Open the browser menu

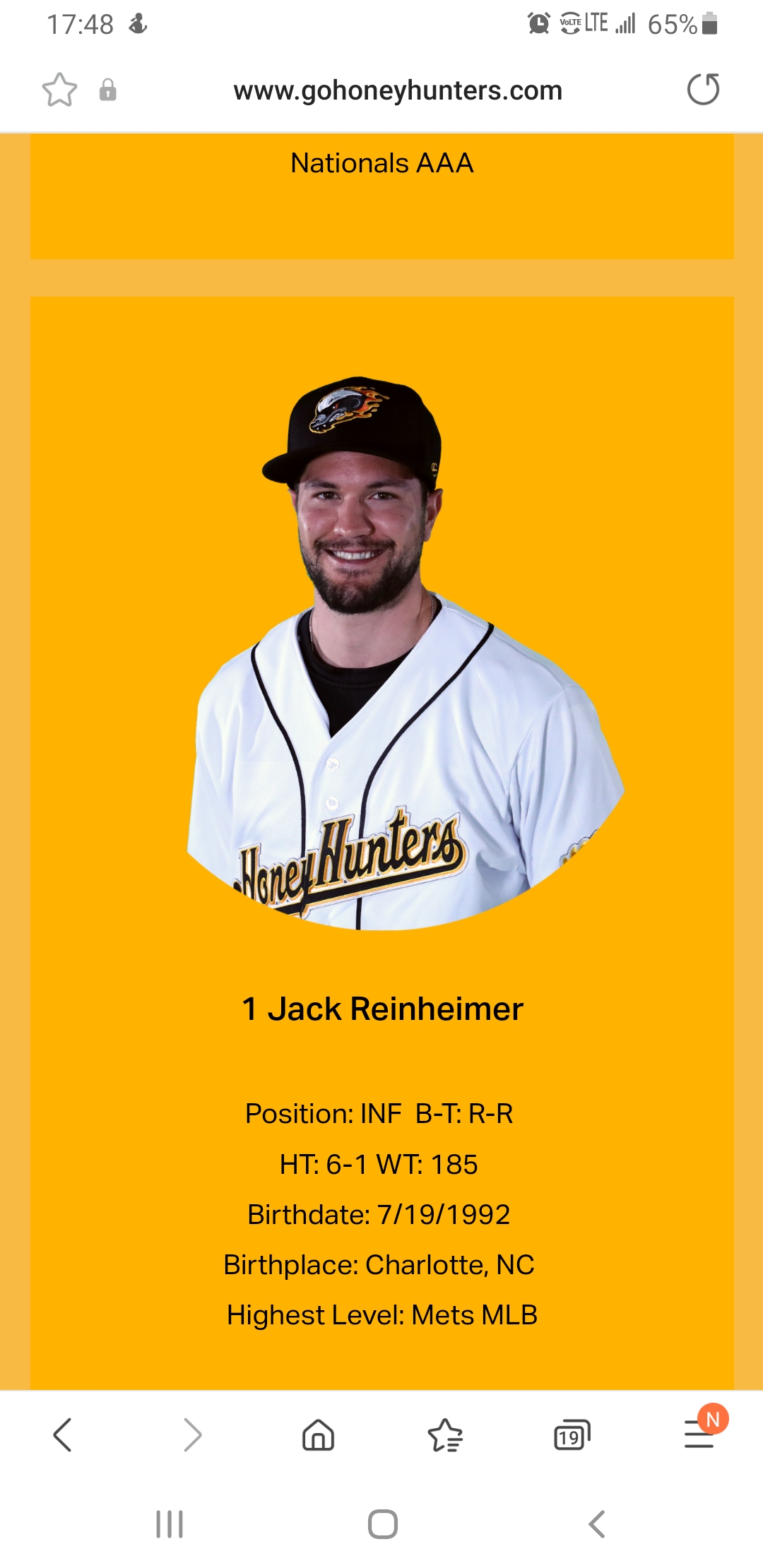699,1435
